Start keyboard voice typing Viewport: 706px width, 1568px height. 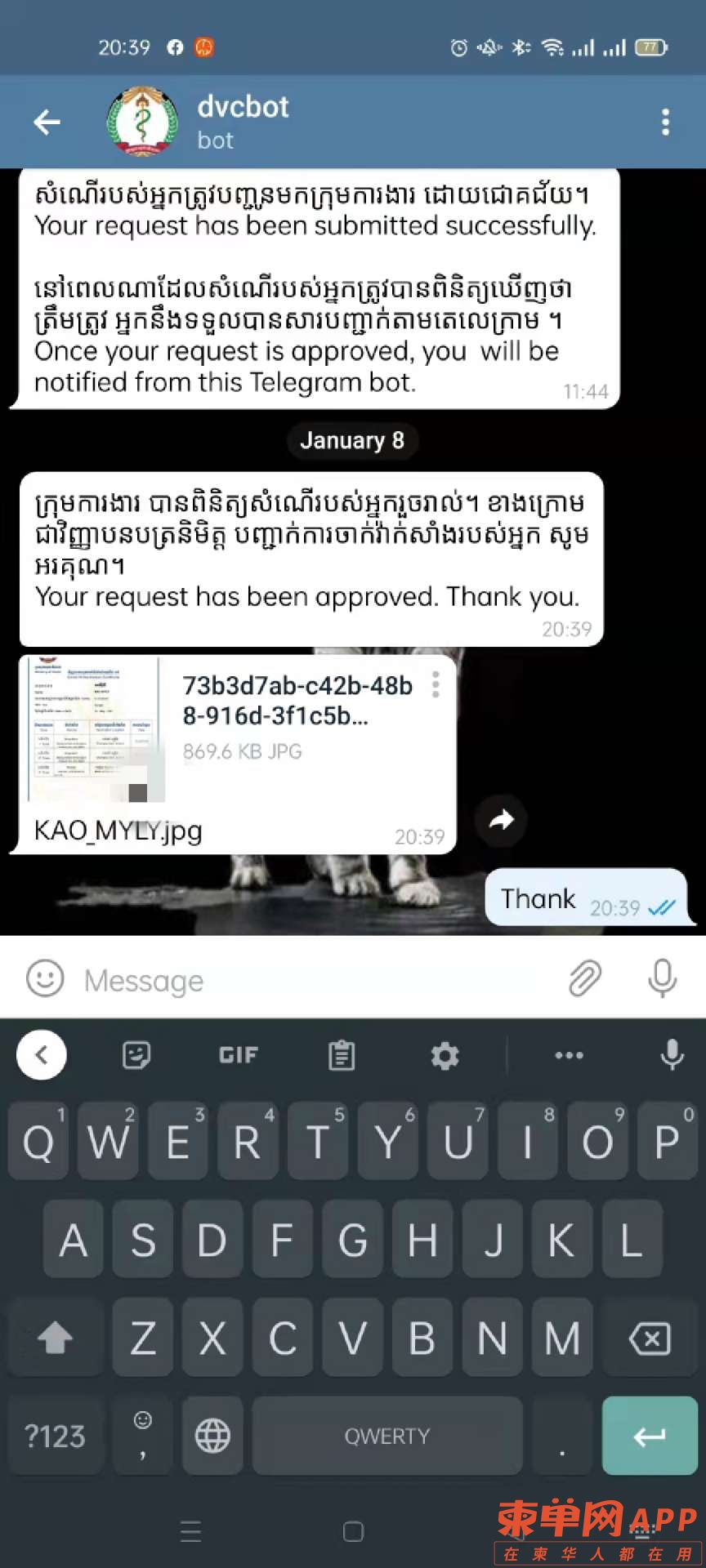click(672, 1055)
